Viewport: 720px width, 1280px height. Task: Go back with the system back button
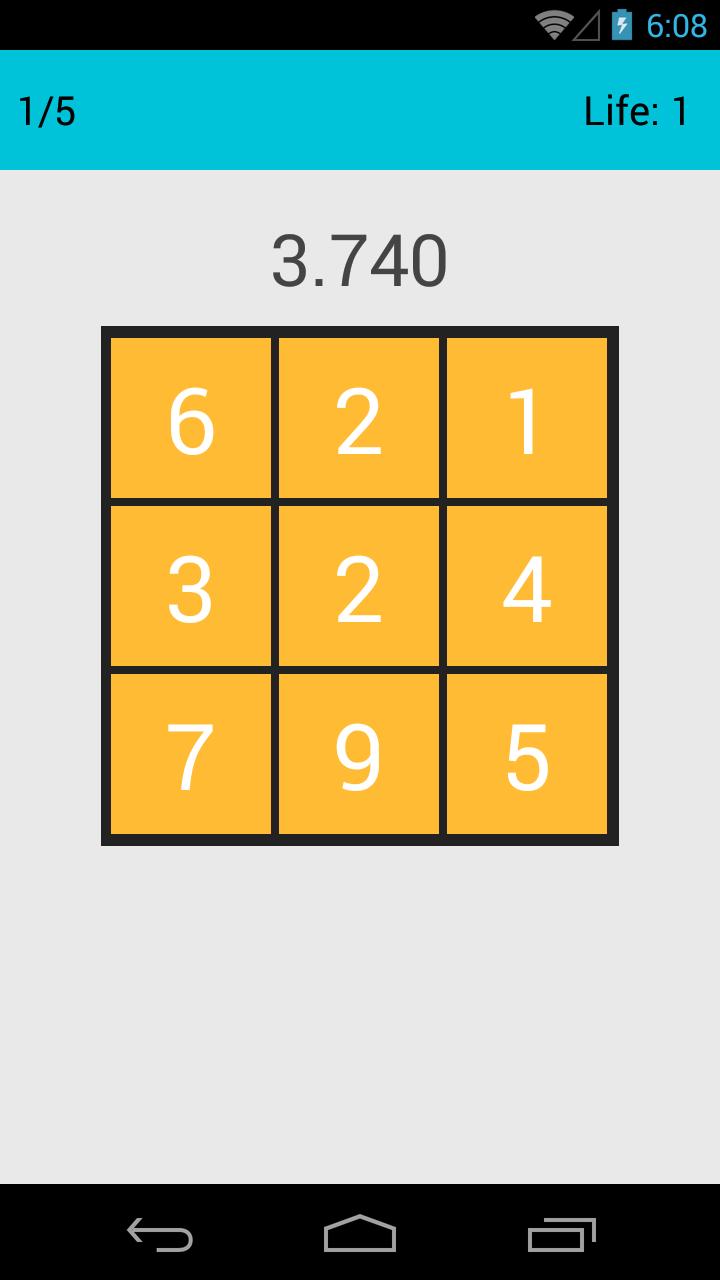point(160,1234)
